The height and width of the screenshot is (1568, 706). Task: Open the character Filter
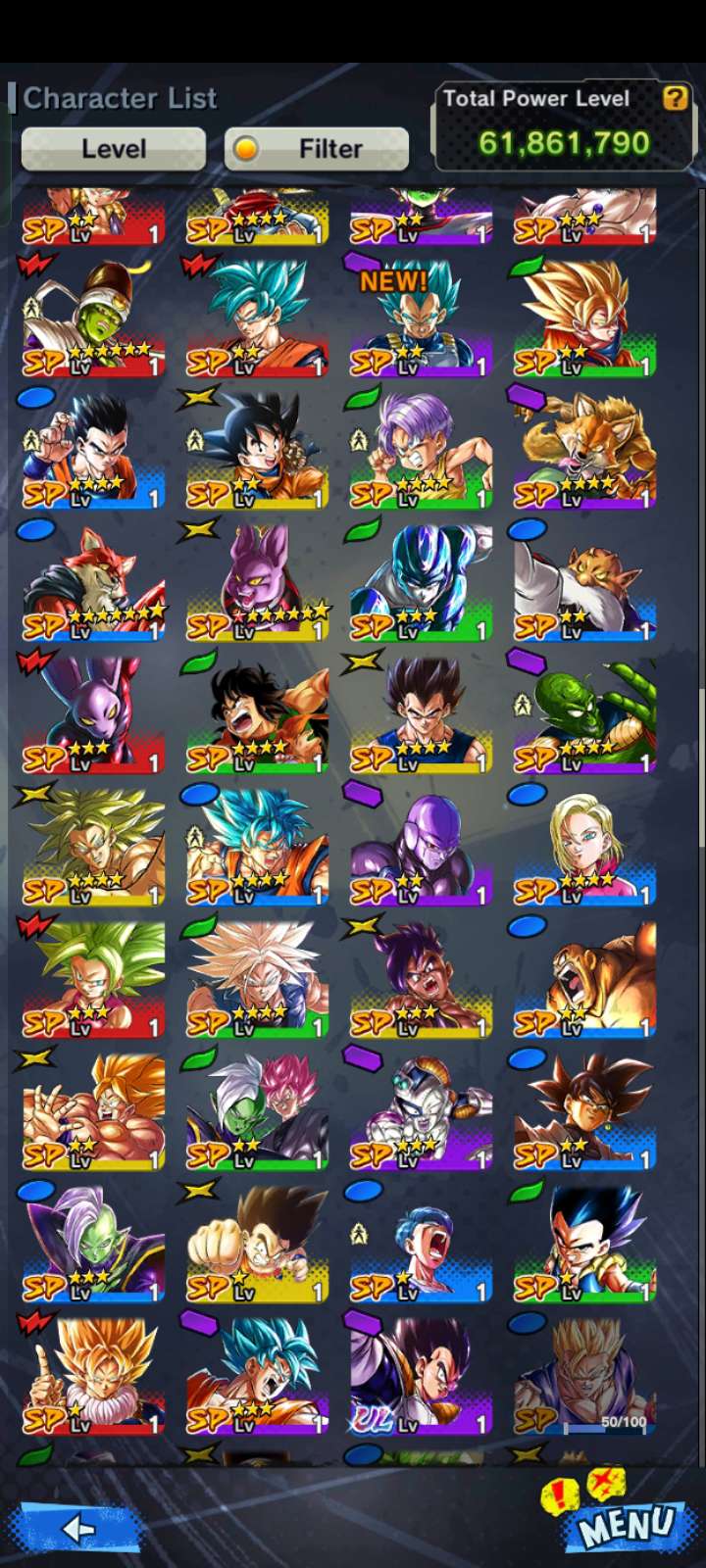point(317,149)
